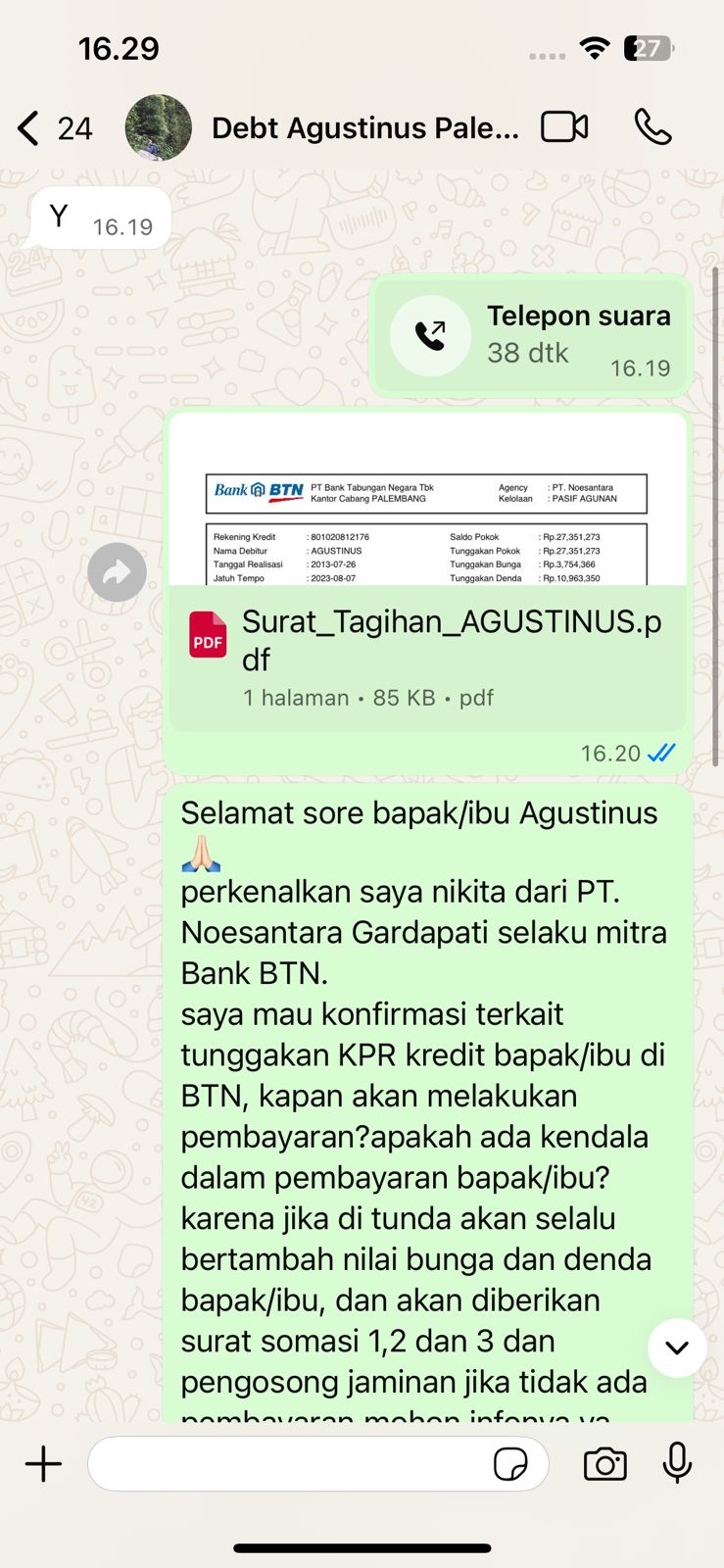Open Surat_Tagihan_AGUSTINUS.pdf document

pyautogui.click(x=429, y=642)
